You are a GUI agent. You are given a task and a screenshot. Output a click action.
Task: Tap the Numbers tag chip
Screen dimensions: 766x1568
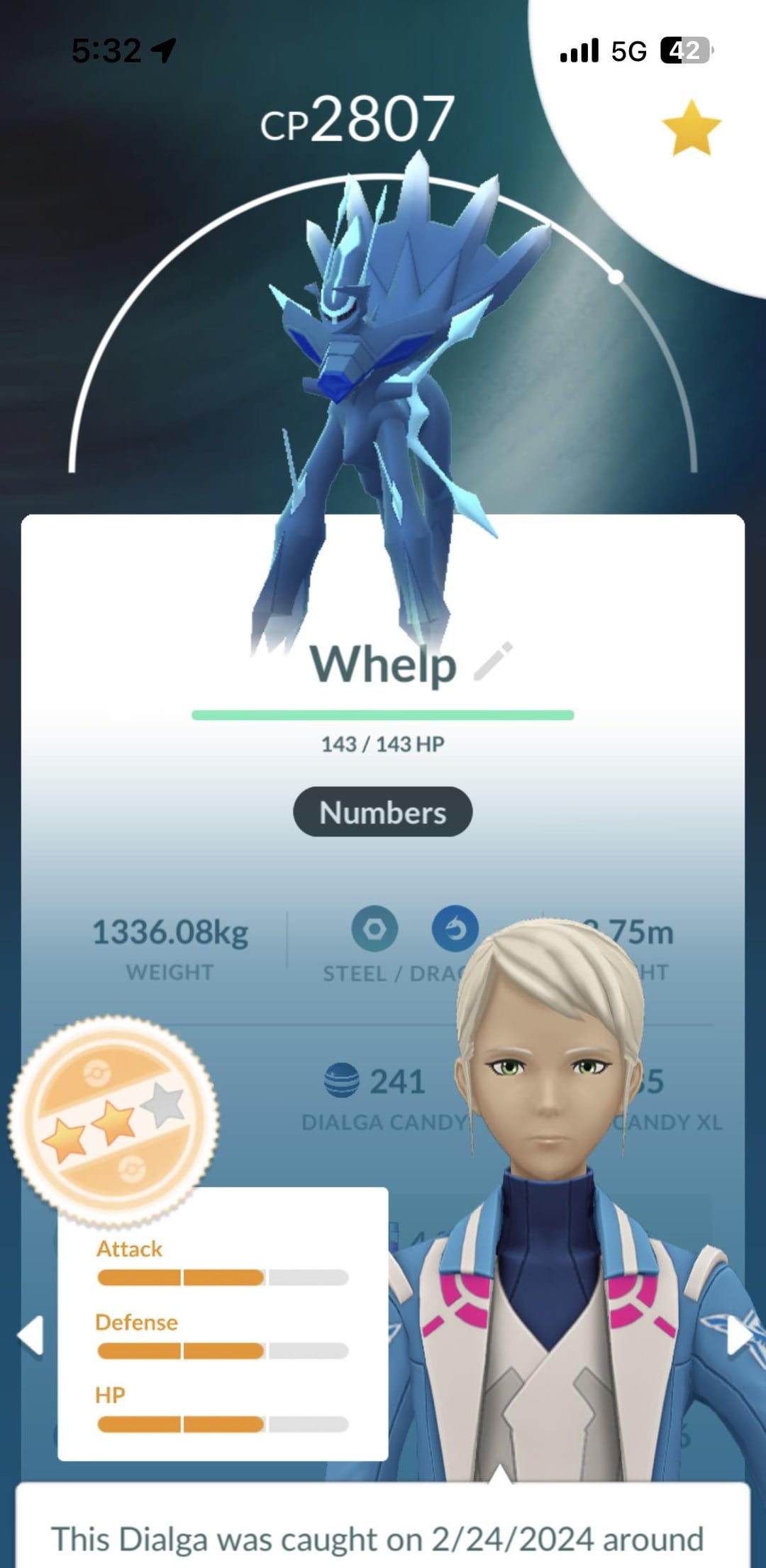pyautogui.click(x=382, y=812)
